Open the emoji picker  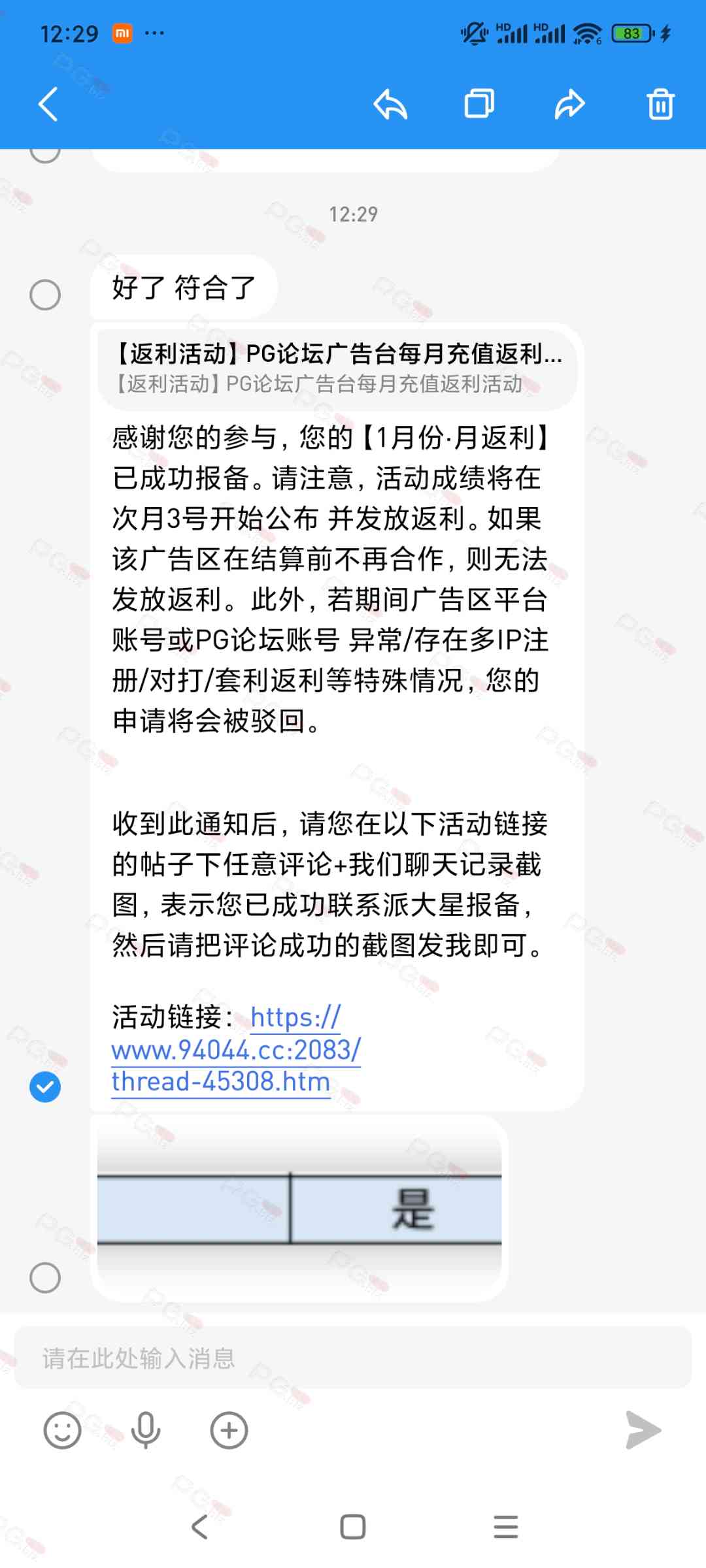(62, 1430)
